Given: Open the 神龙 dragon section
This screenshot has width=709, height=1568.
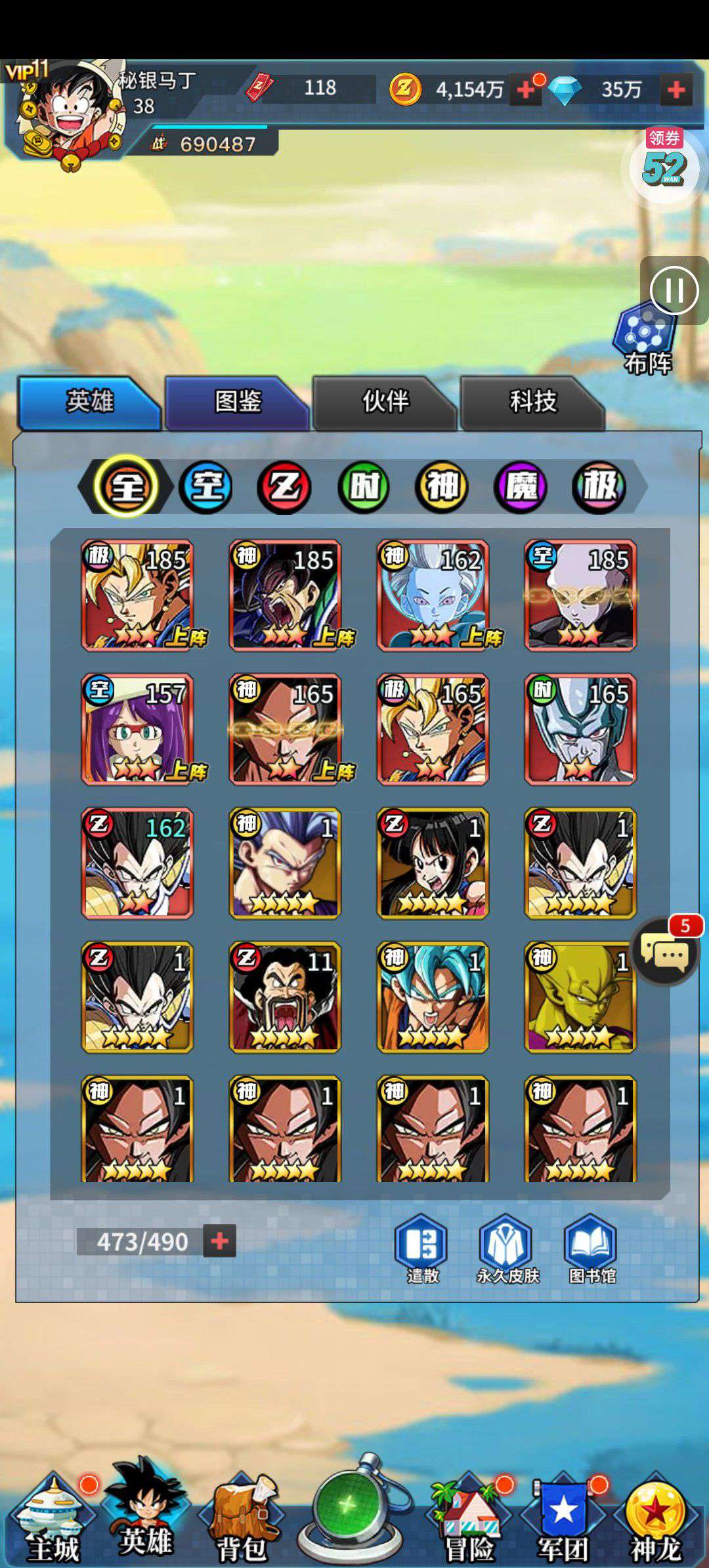Looking at the screenshot, I should [x=655, y=1521].
